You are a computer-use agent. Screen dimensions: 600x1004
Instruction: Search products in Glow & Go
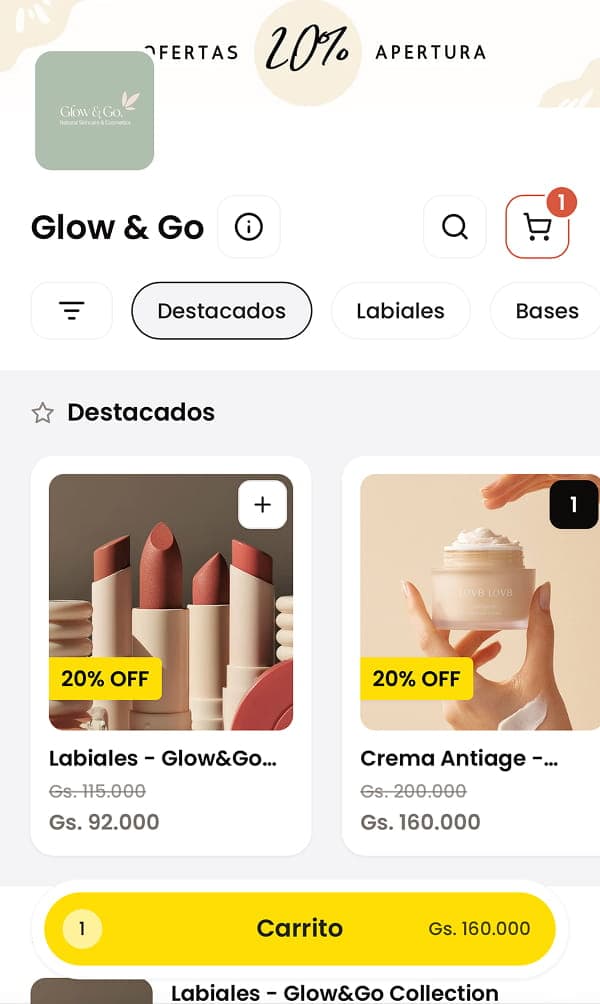(x=455, y=227)
